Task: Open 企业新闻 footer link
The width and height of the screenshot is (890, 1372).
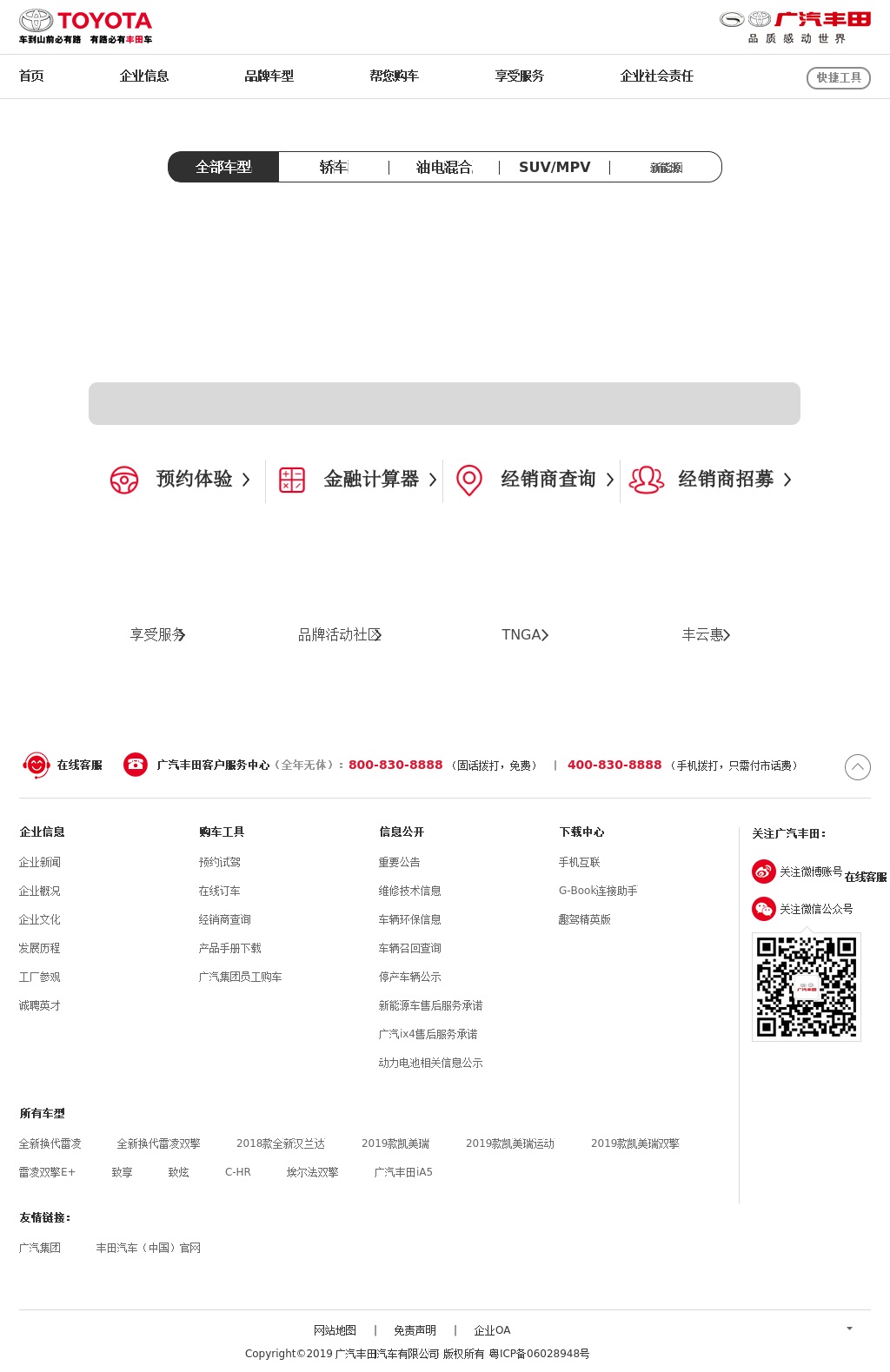Action: pyautogui.click(x=40, y=863)
